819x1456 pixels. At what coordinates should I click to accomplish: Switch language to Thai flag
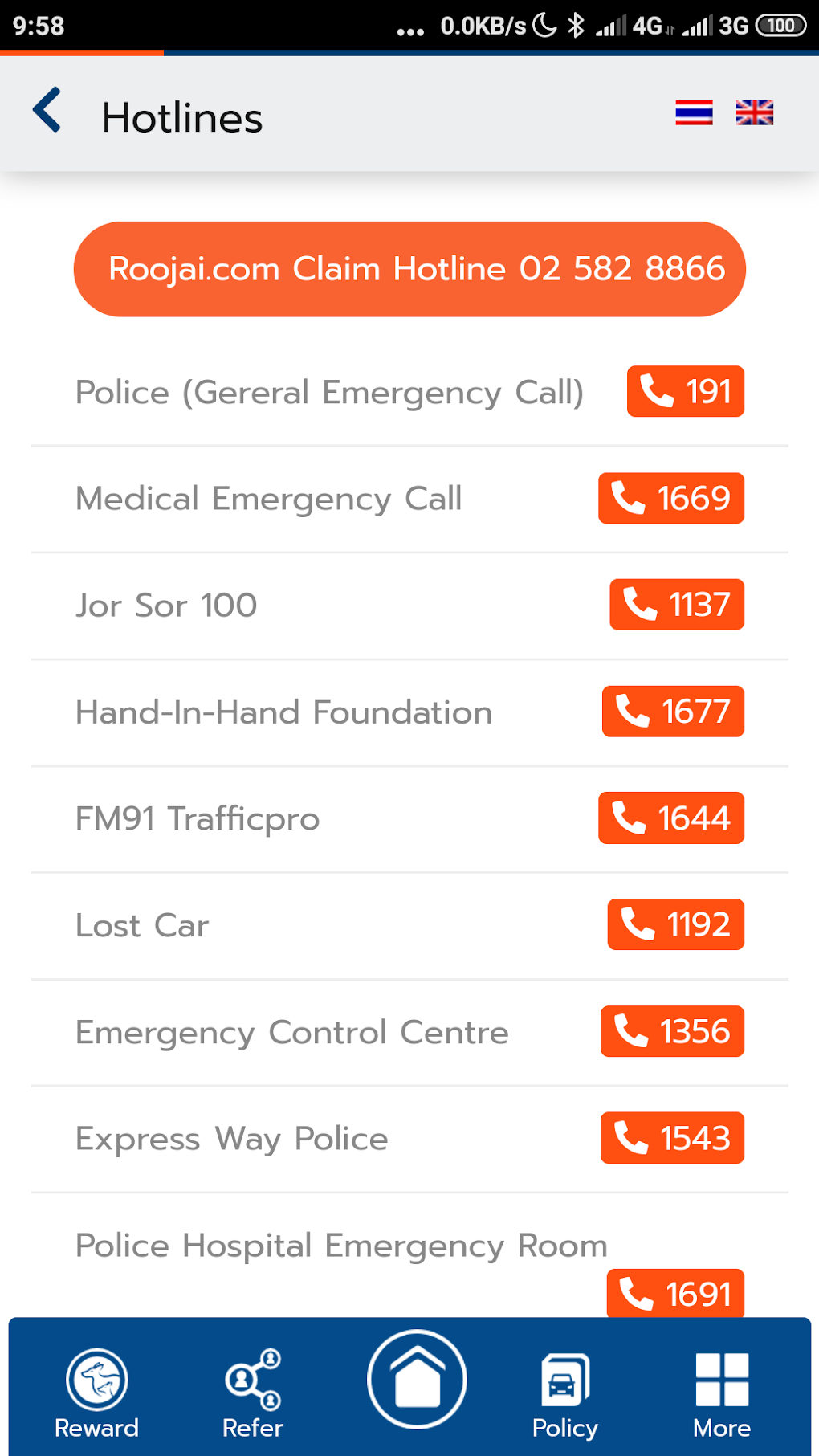pos(694,112)
